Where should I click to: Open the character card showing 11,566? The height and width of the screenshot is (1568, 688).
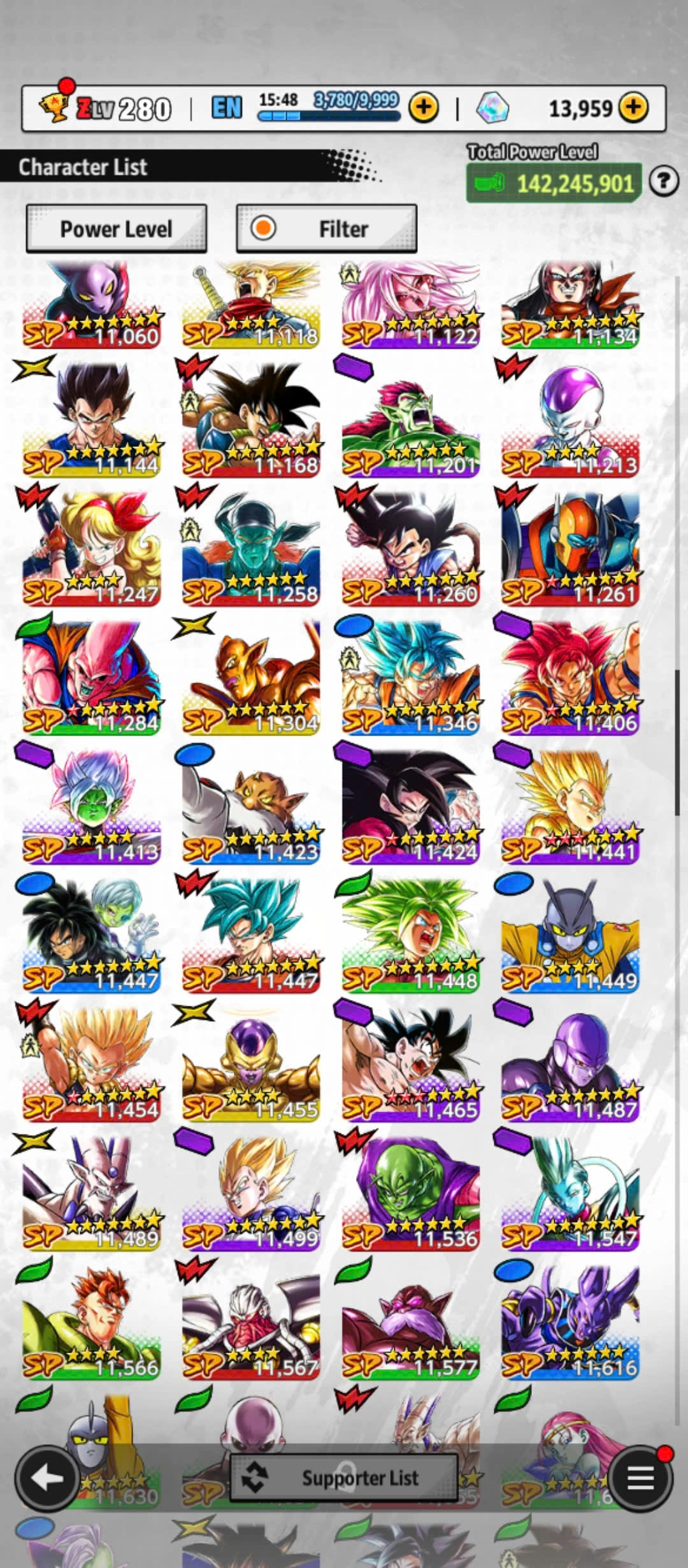click(91, 1322)
